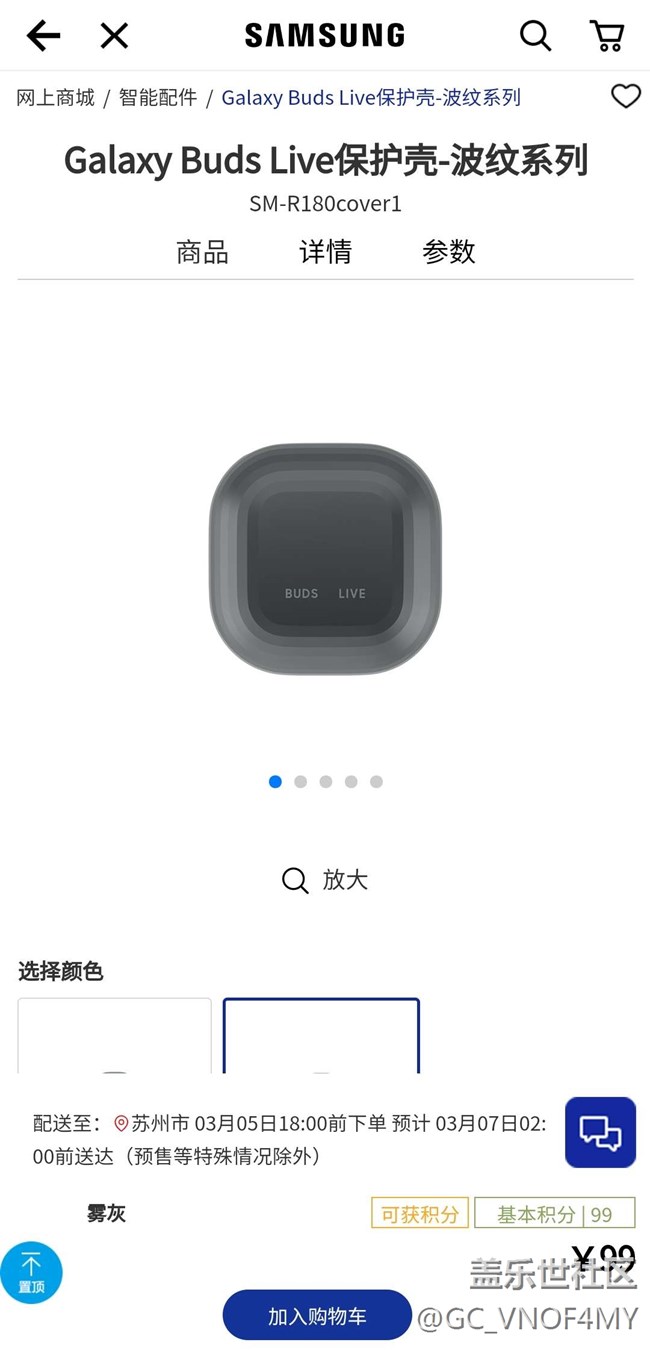
Task: Go back to the previous page
Action: point(43,36)
